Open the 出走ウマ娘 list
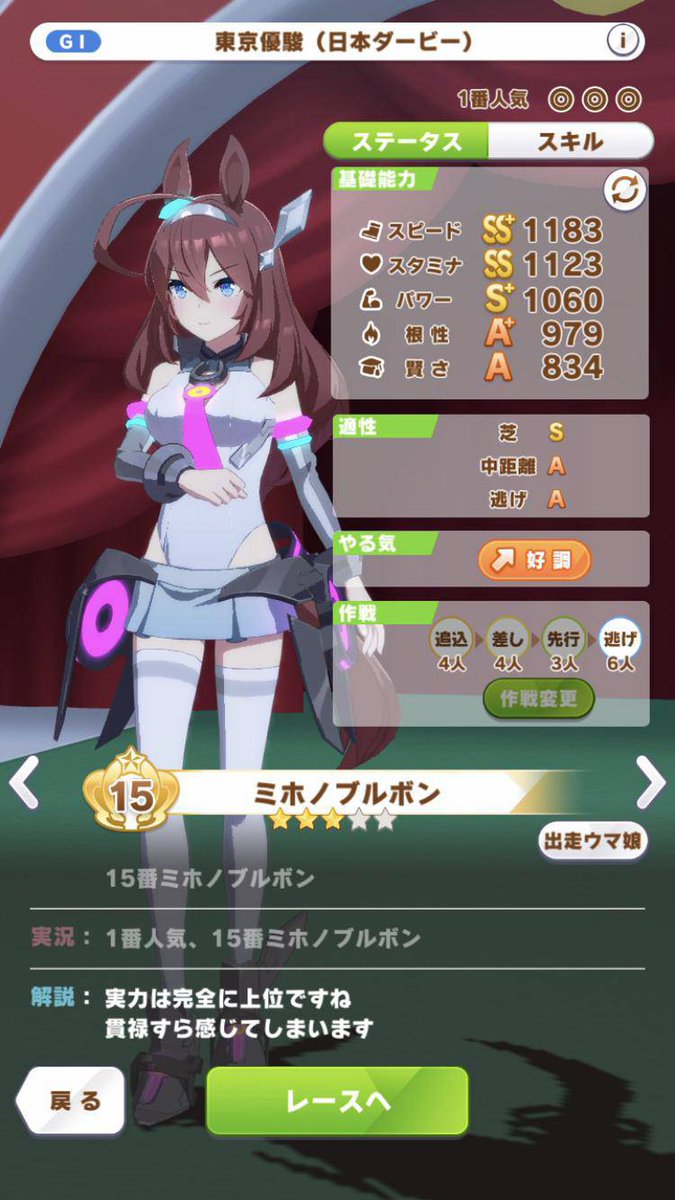Viewport: 675px width, 1200px height. tap(591, 840)
